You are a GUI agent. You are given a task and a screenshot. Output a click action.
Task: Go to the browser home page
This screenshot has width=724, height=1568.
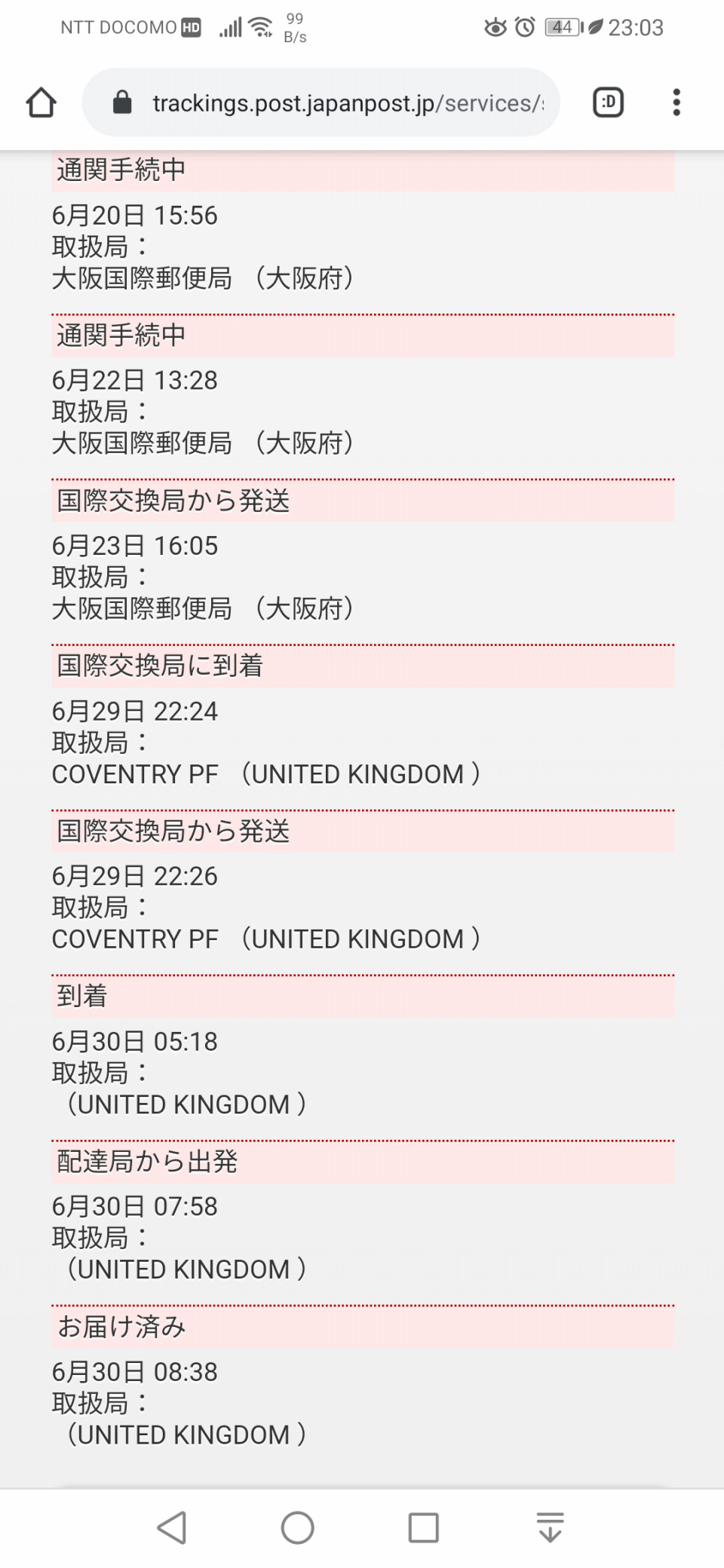pos(41,103)
